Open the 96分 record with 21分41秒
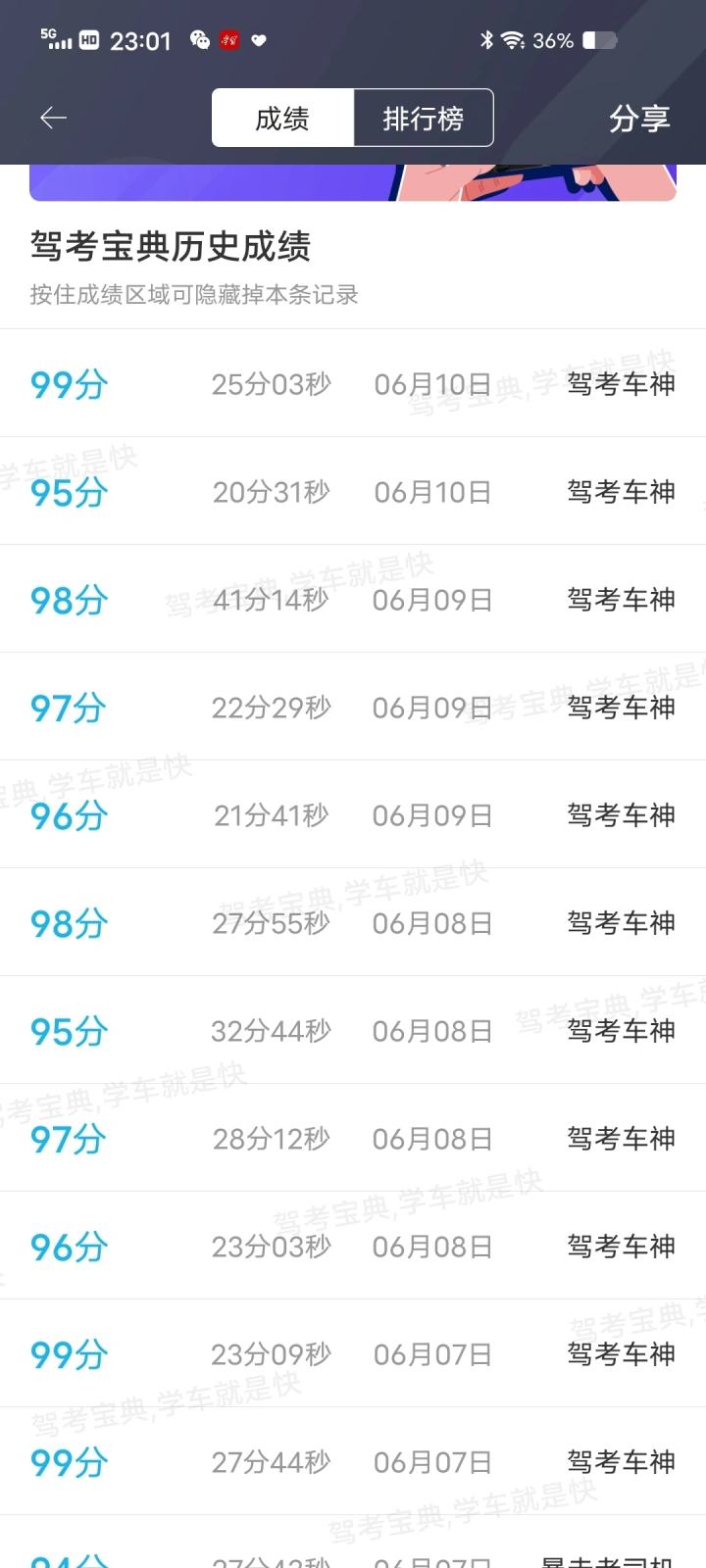 pyautogui.click(x=353, y=814)
